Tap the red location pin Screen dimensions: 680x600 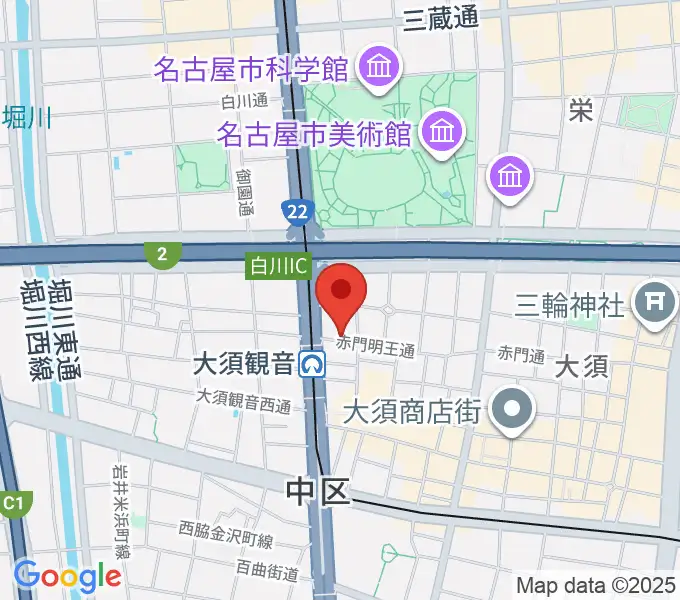click(x=341, y=292)
